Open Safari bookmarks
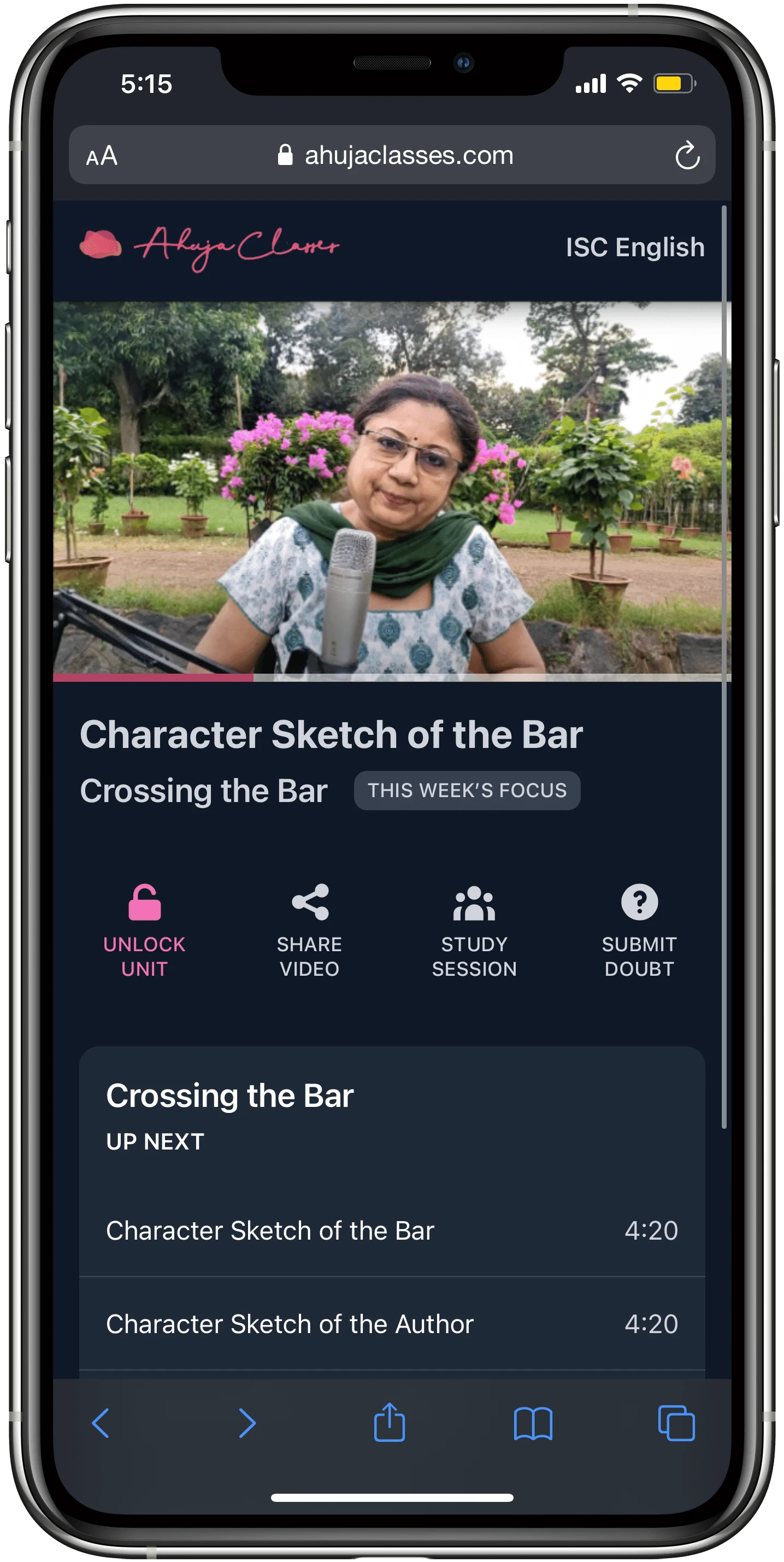Image resolution: width=784 pixels, height=1562 pixels. click(532, 1423)
